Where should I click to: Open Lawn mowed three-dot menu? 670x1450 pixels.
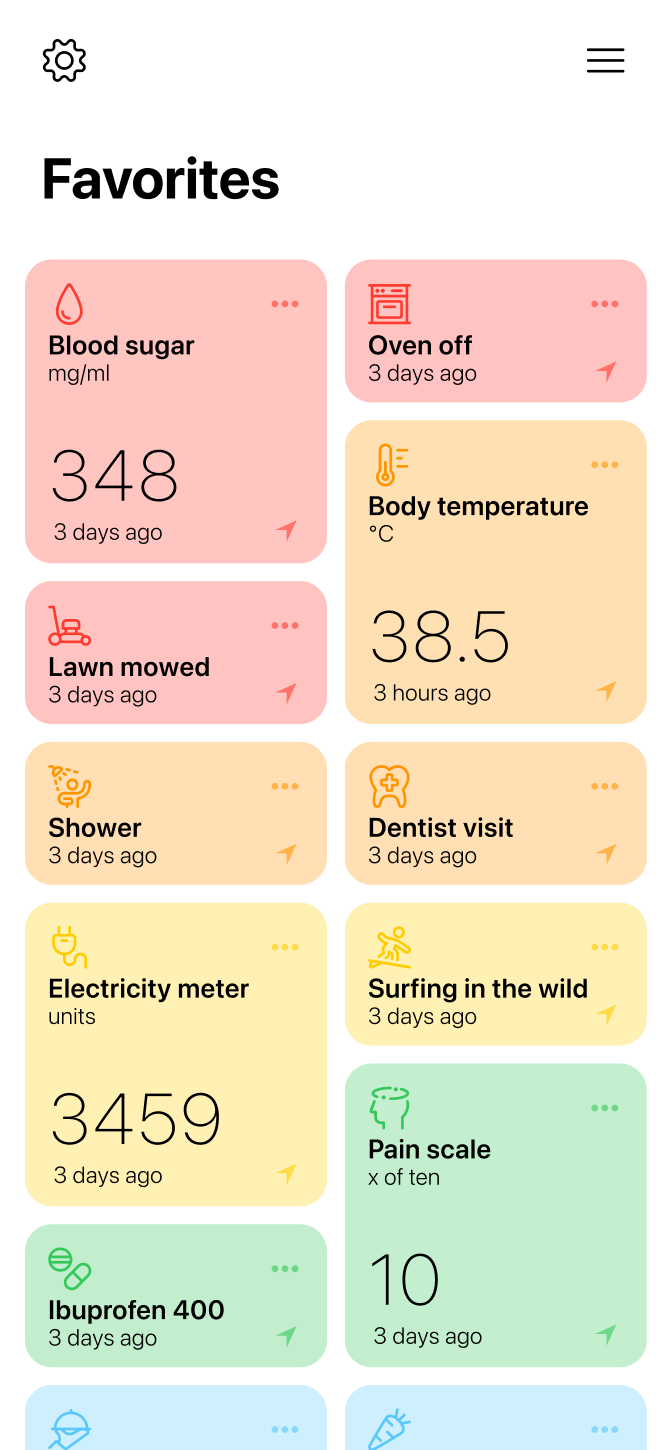(x=285, y=626)
